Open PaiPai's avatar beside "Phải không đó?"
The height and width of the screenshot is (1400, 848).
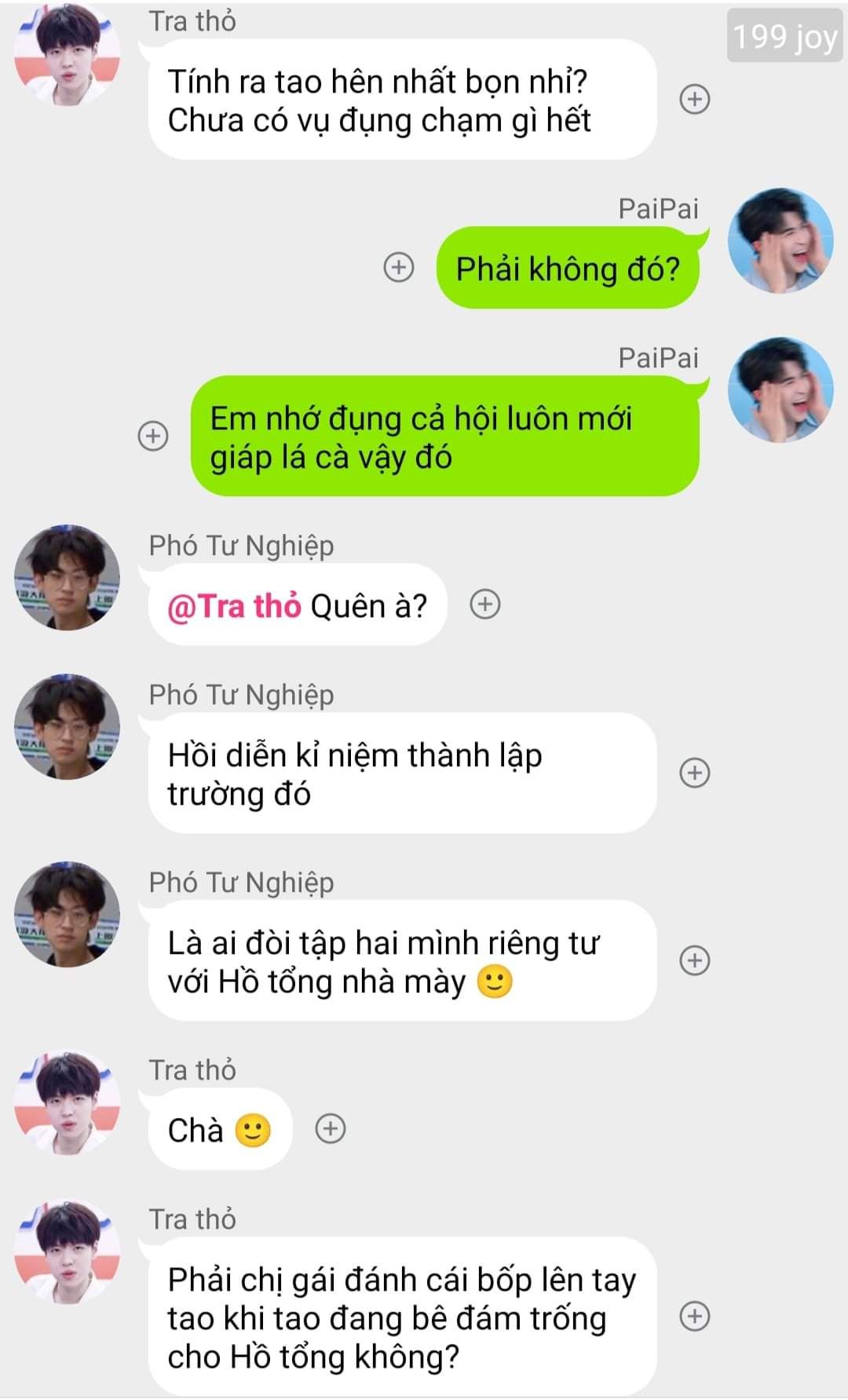coord(780,240)
